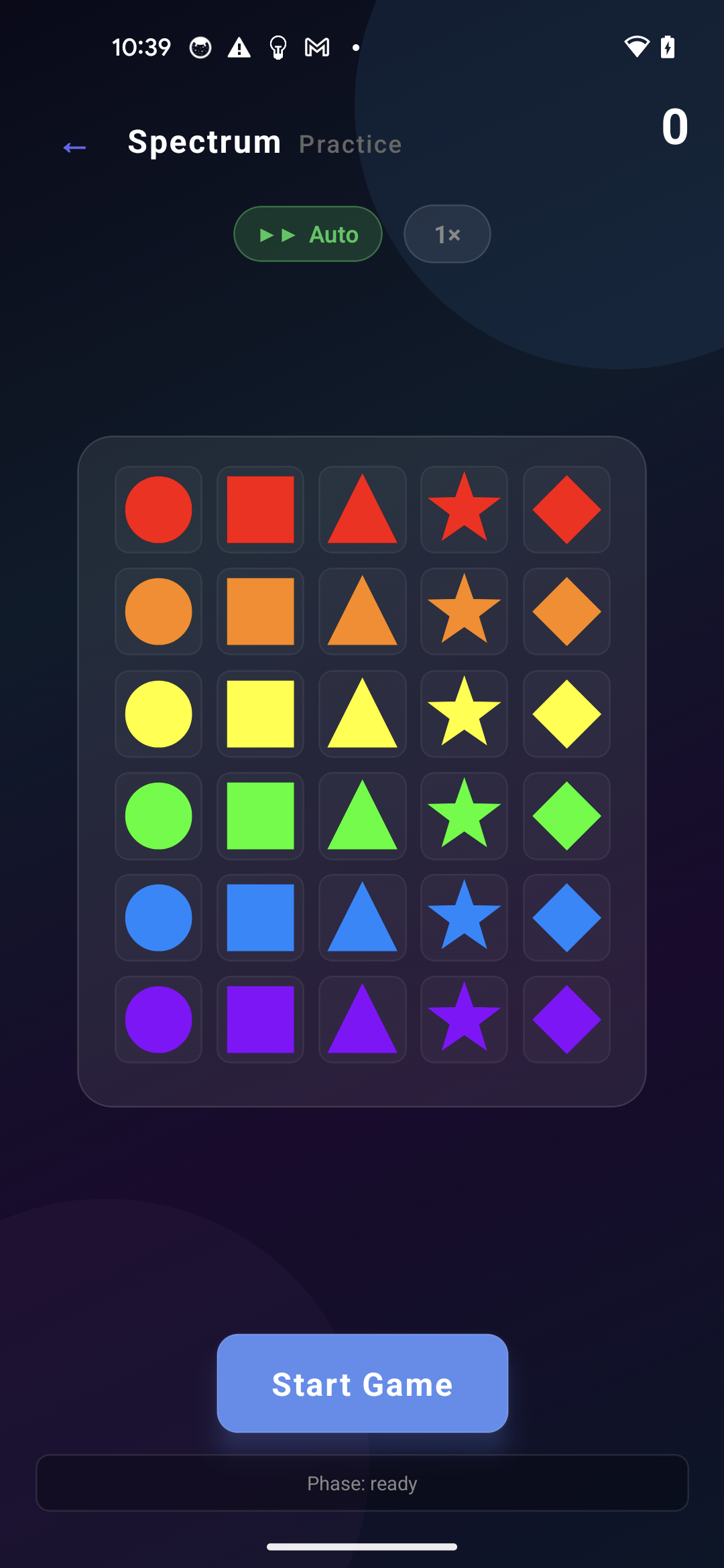
Task: Start the game
Action: tap(362, 1383)
